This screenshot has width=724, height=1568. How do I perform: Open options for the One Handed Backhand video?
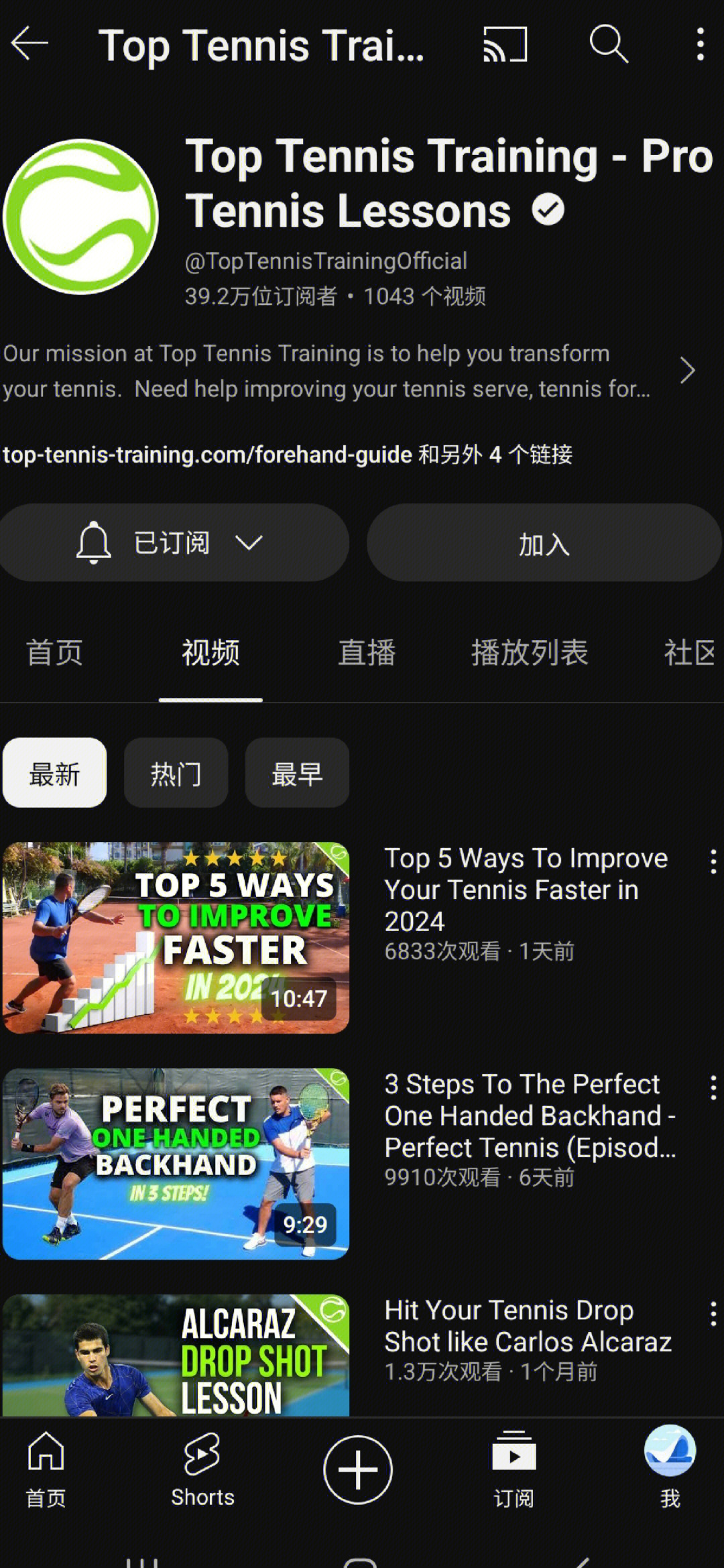point(713,1087)
